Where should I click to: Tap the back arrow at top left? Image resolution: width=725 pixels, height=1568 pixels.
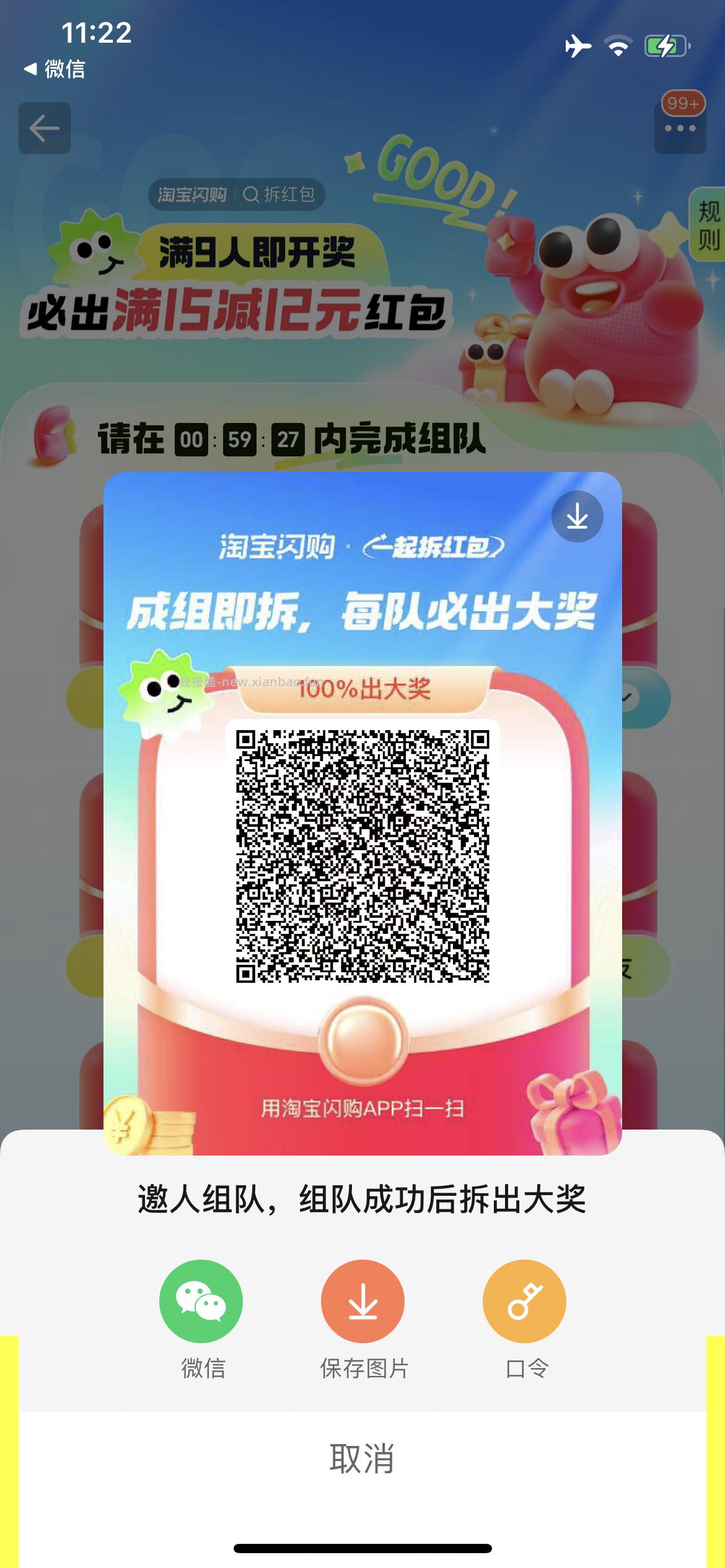click(44, 128)
